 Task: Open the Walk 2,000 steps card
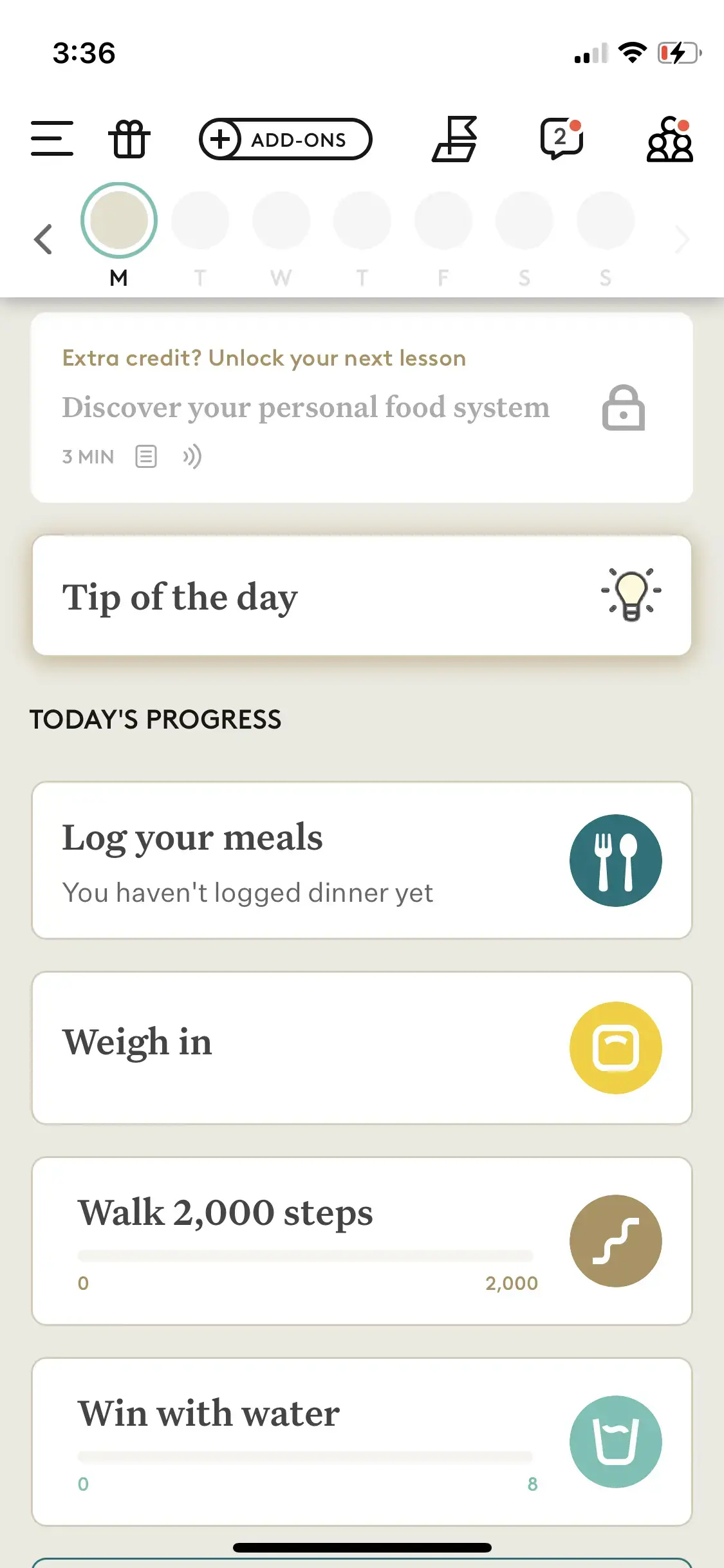tap(362, 1240)
